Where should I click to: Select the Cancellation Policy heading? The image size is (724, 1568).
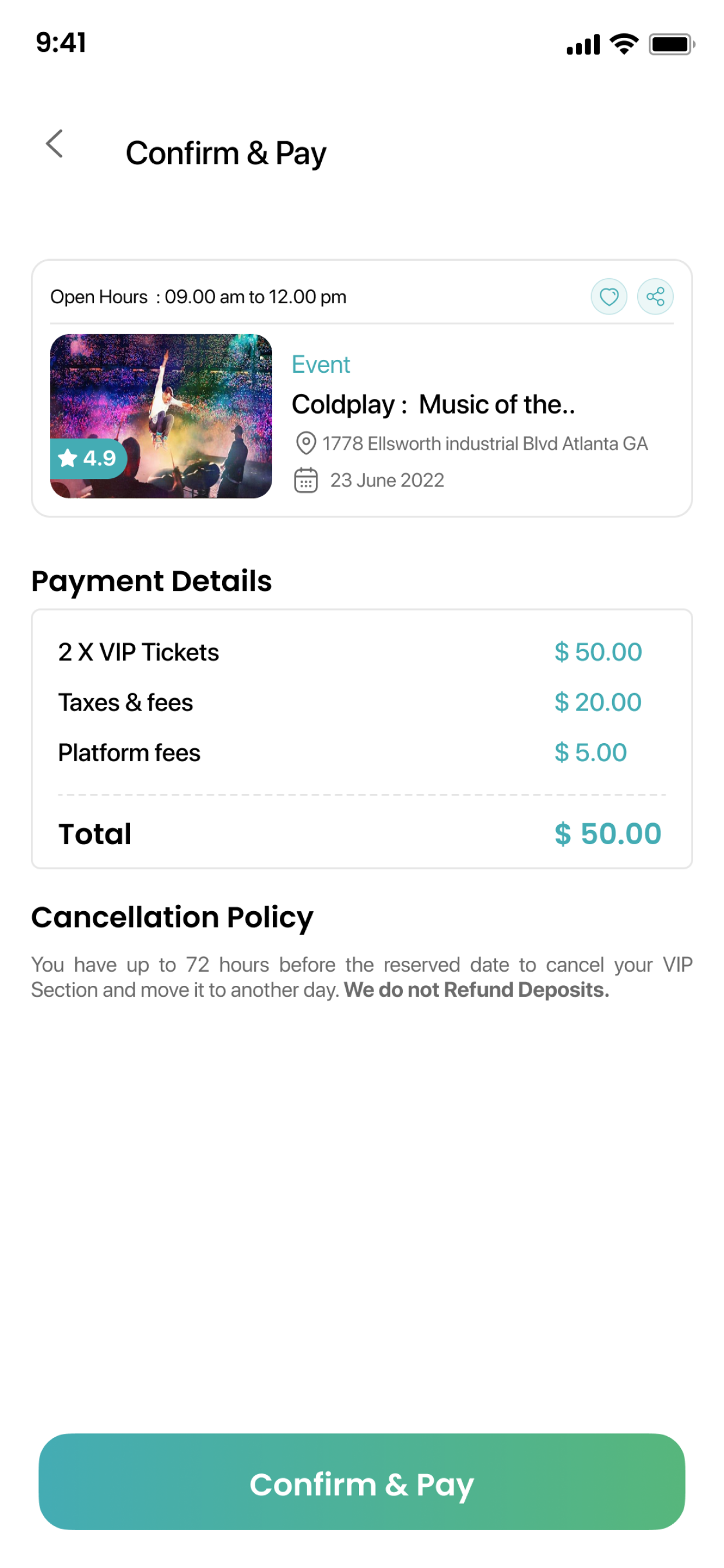[172, 916]
